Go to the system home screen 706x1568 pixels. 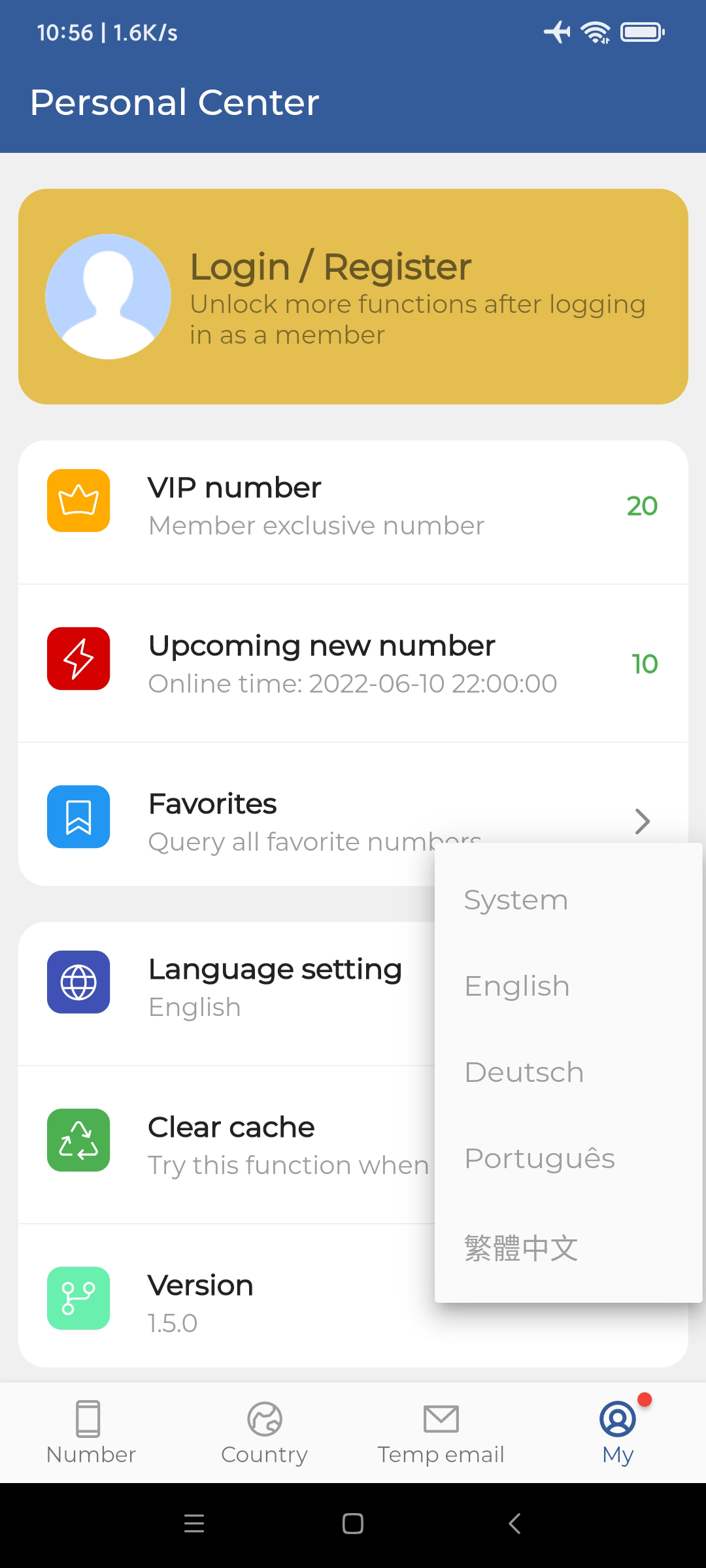click(353, 1524)
